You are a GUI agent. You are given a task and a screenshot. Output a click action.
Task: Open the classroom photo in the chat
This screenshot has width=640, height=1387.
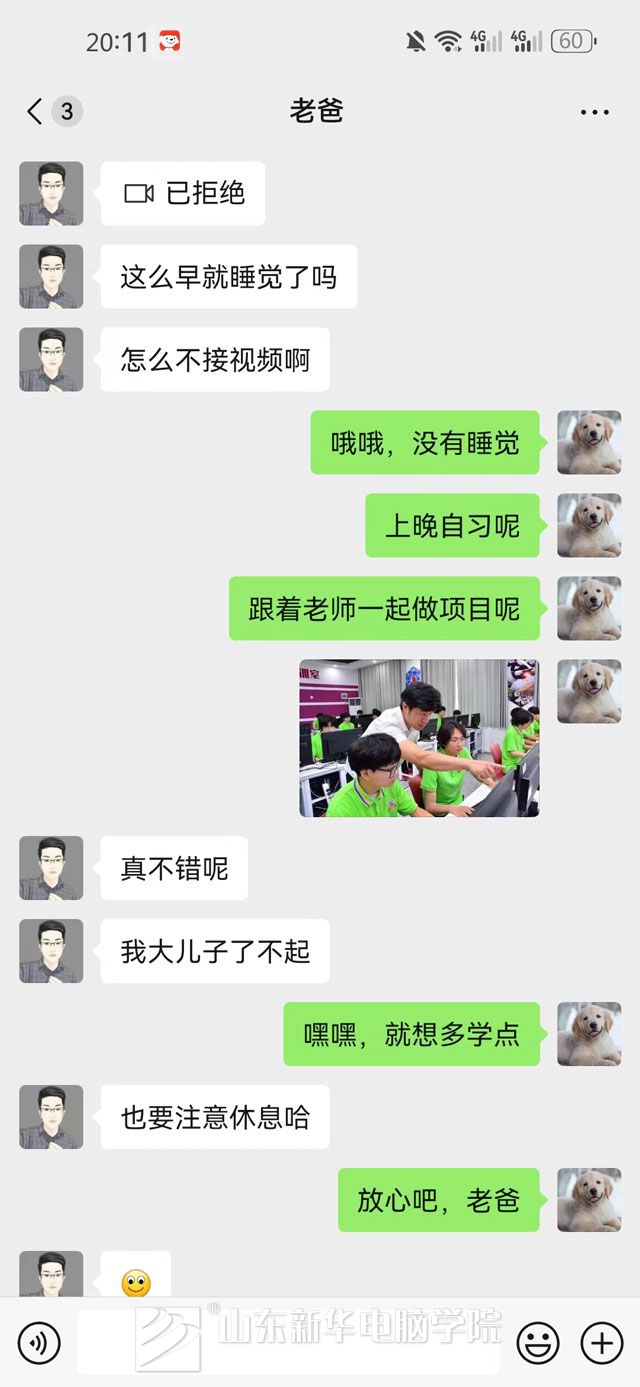(419, 738)
